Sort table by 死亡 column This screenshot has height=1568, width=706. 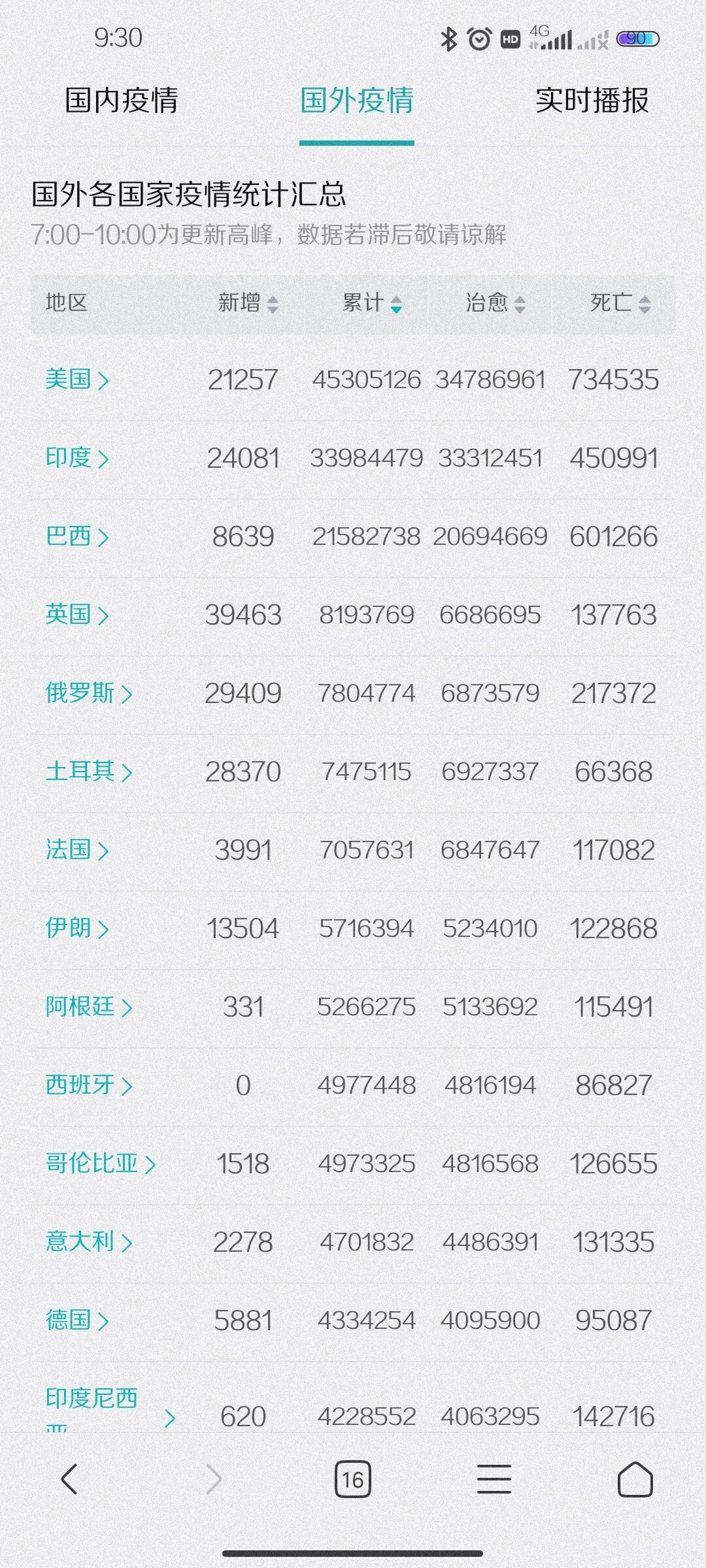click(x=619, y=303)
